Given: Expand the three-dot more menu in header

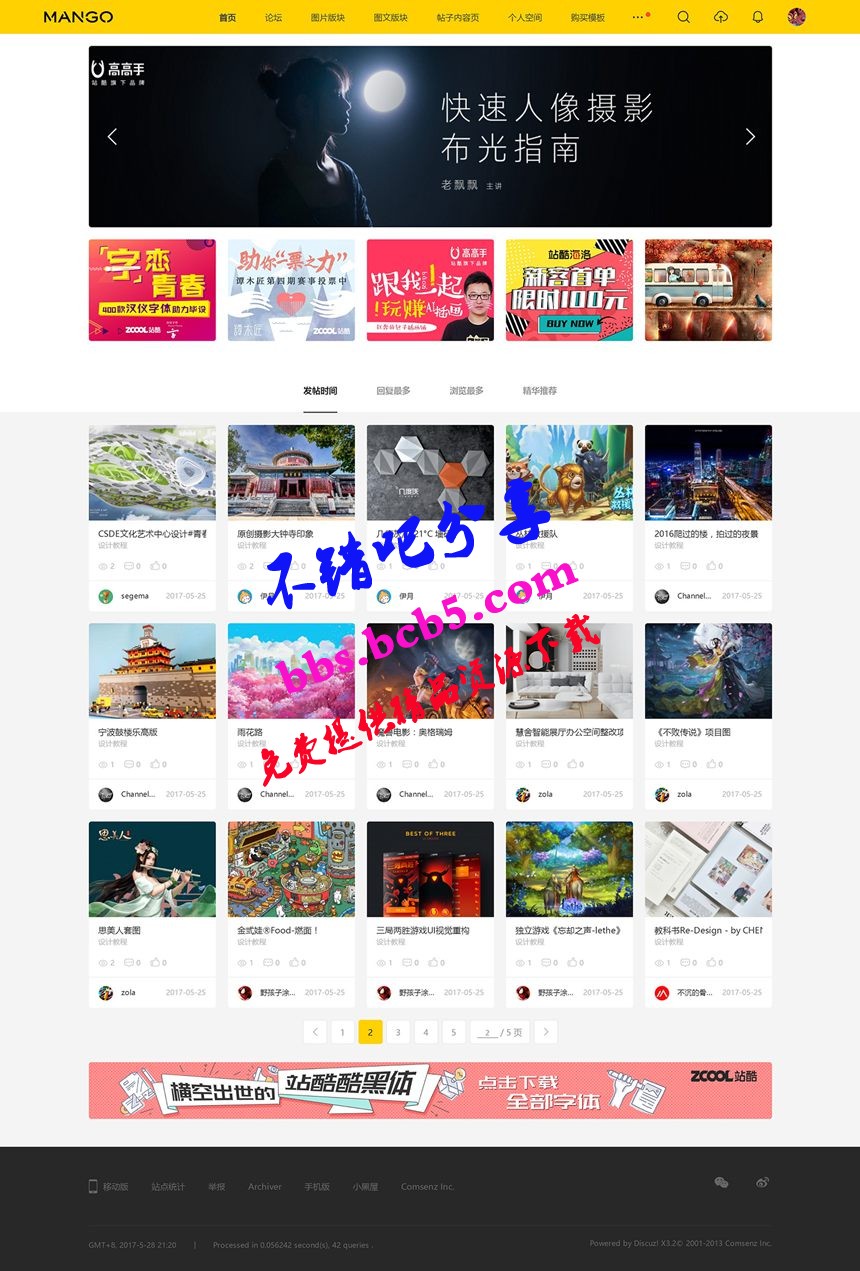Looking at the screenshot, I should pos(638,18).
